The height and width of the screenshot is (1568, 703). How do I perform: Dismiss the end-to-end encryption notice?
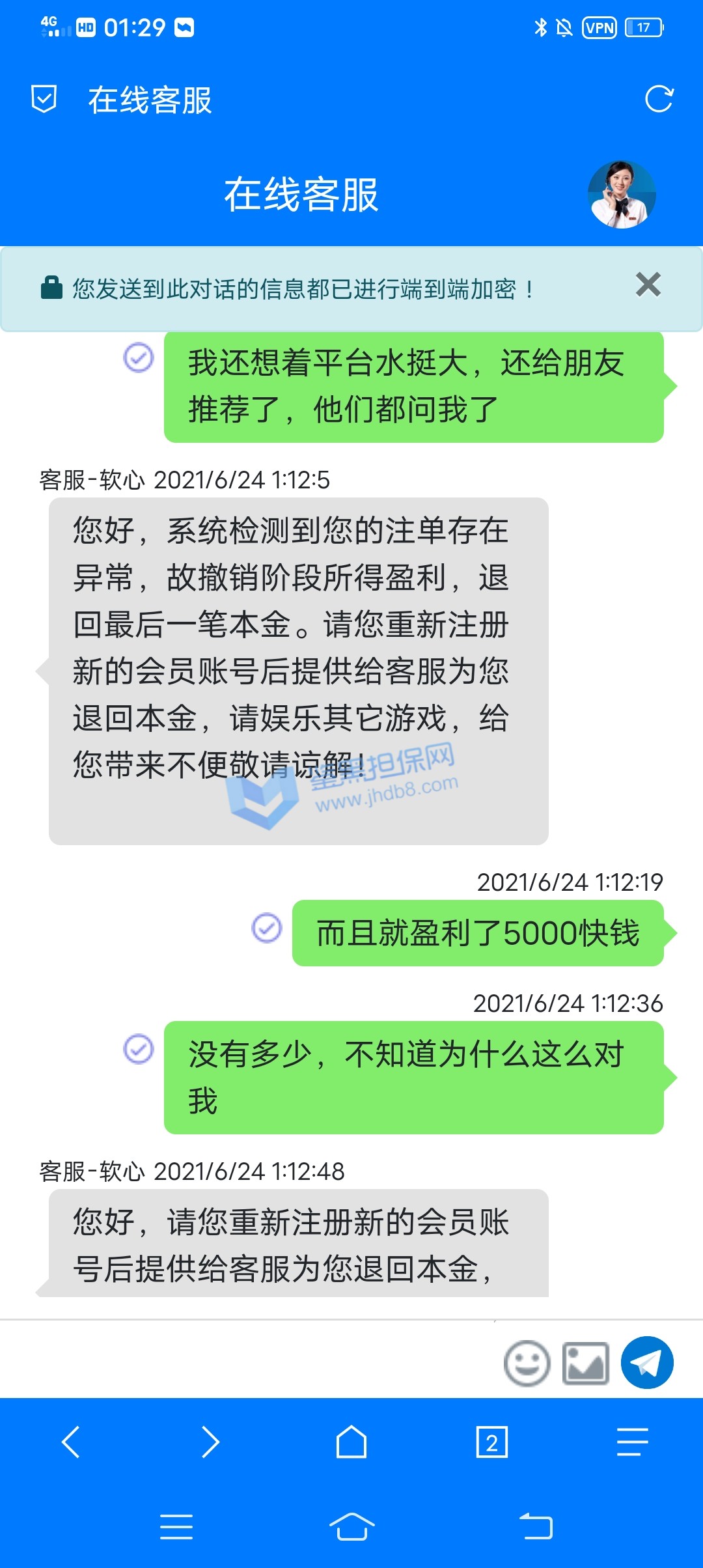(648, 285)
